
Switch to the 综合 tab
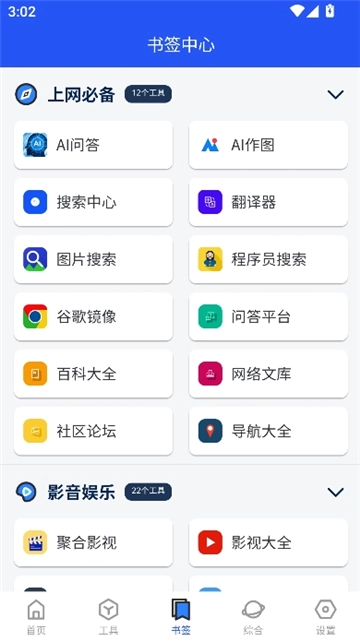pos(253,616)
